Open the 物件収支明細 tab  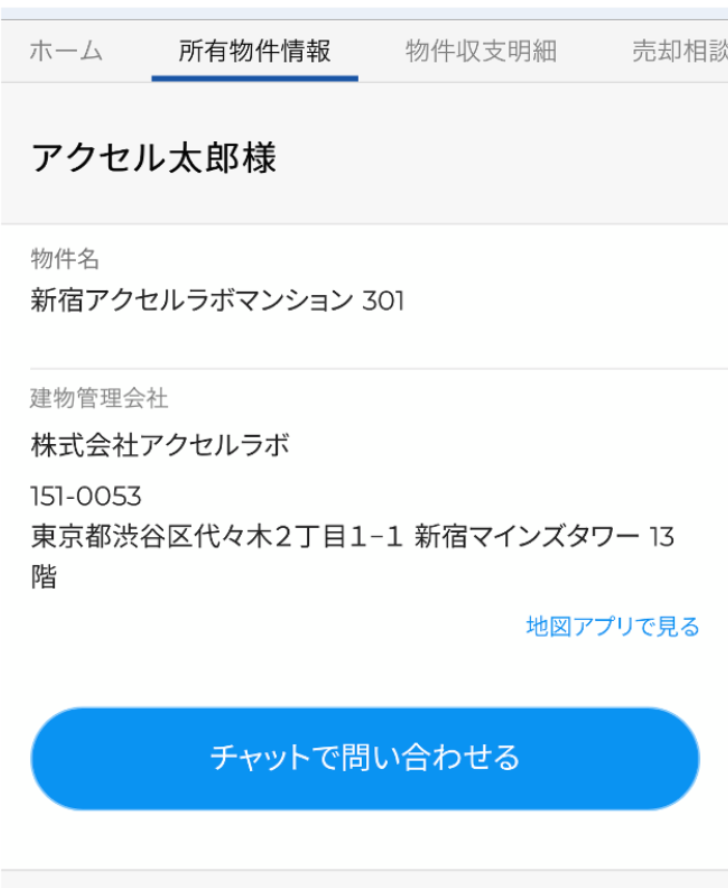[481, 52]
